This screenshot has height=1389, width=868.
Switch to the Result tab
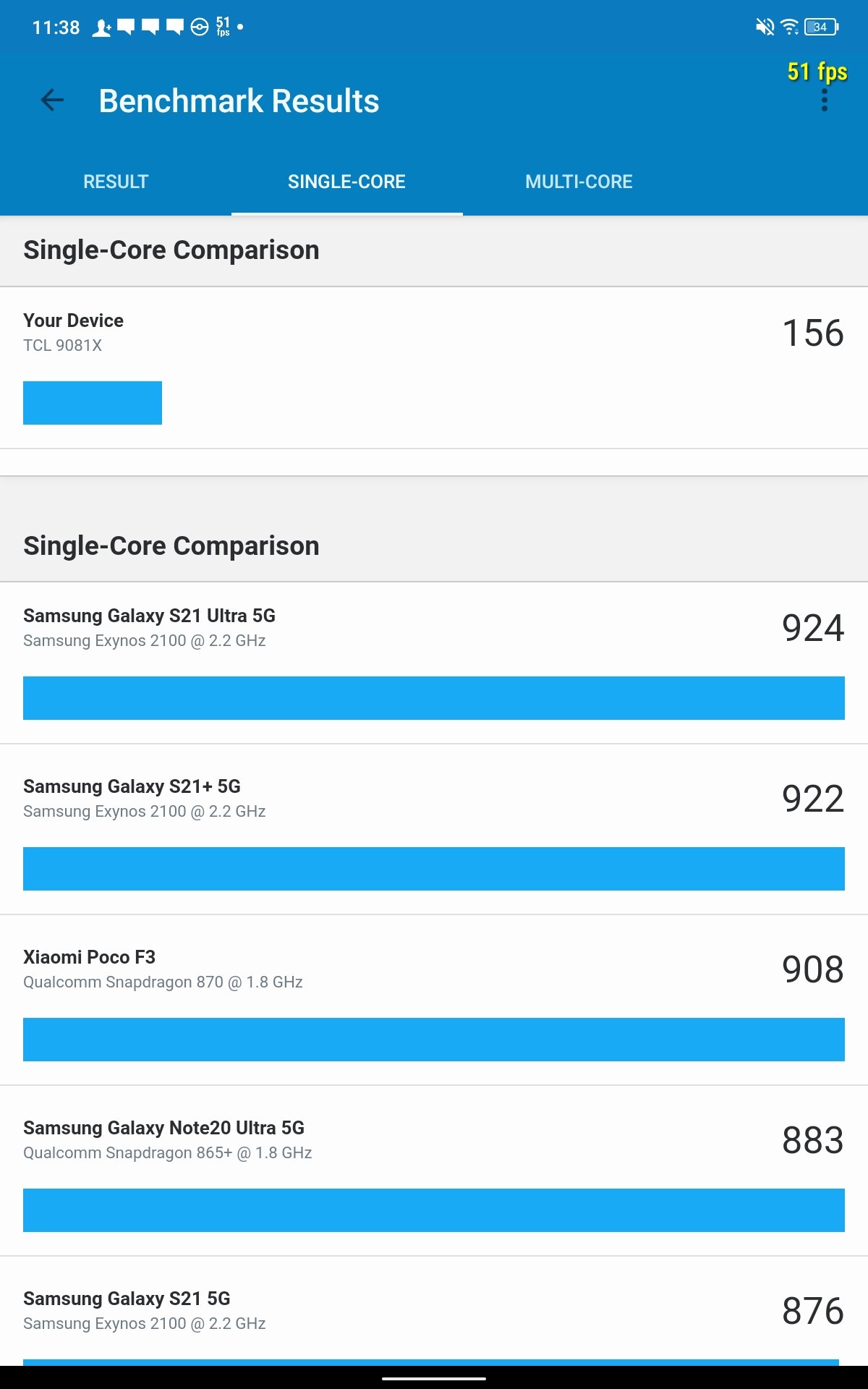coord(116,182)
